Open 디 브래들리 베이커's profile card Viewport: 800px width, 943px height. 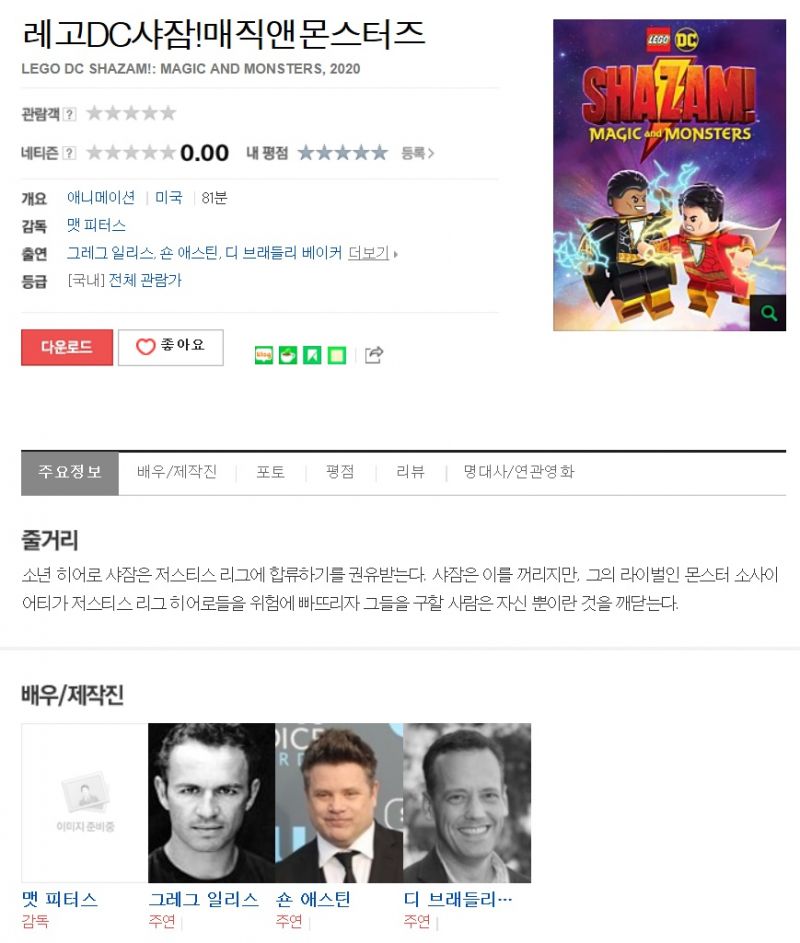(x=467, y=803)
